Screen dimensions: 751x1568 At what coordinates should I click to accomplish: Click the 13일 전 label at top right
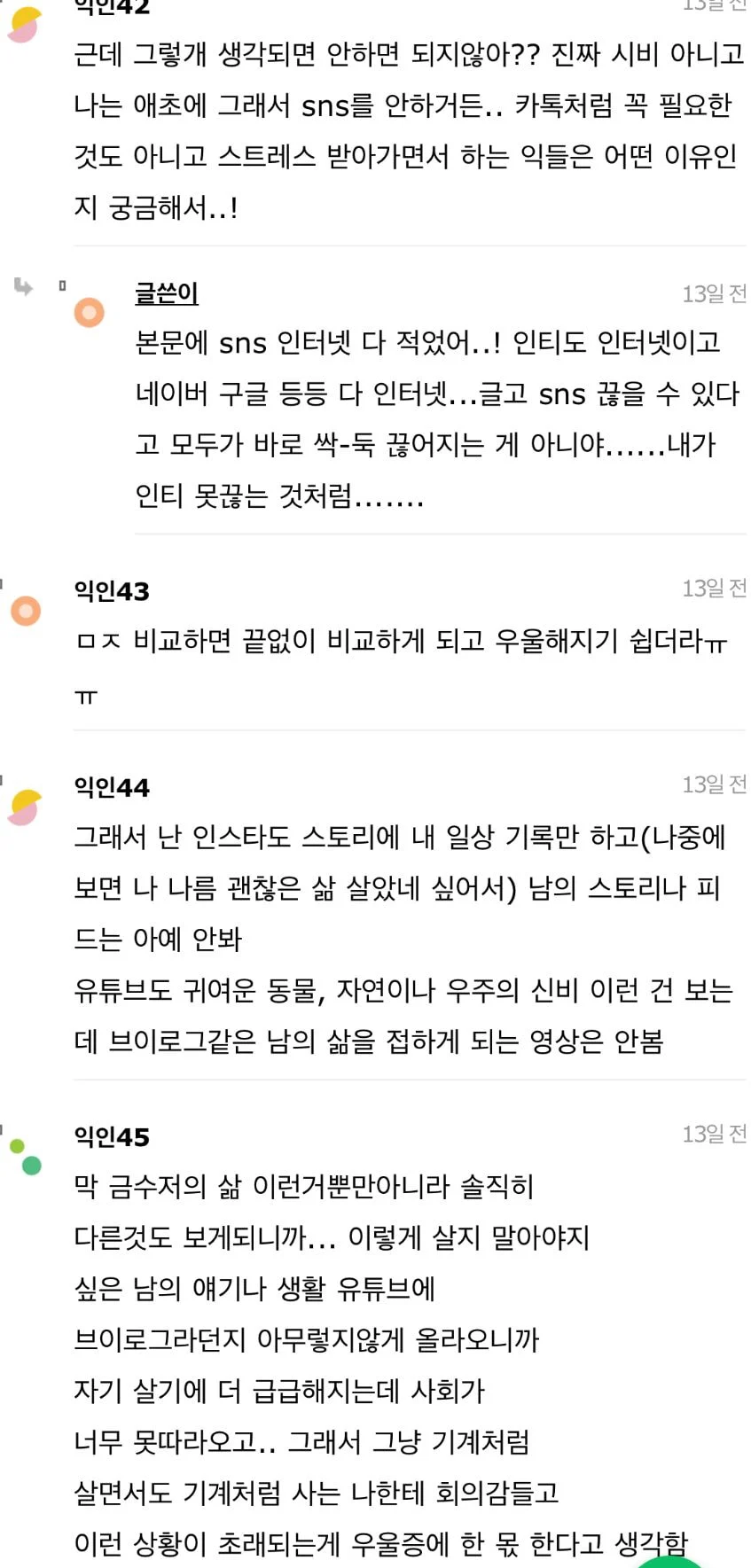(715, 4)
